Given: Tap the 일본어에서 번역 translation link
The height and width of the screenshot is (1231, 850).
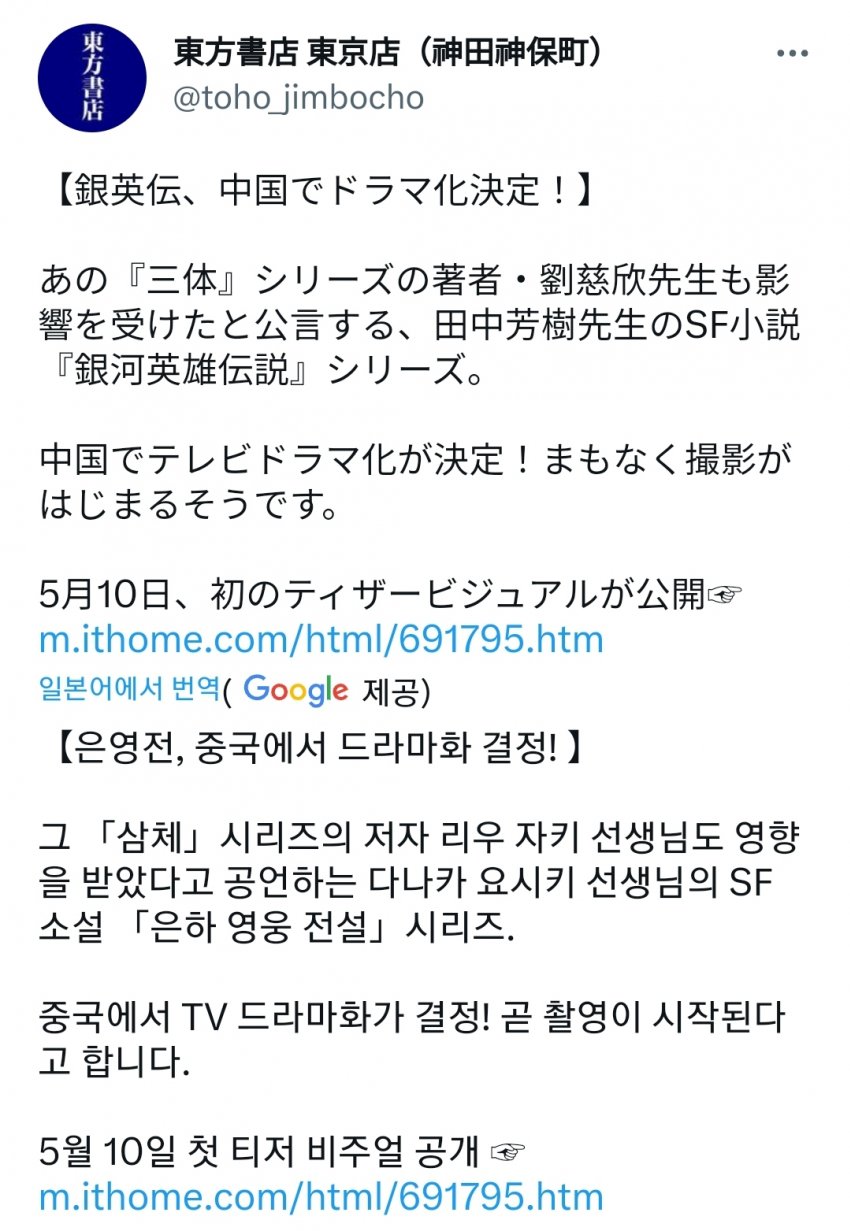Looking at the screenshot, I should (128, 688).
